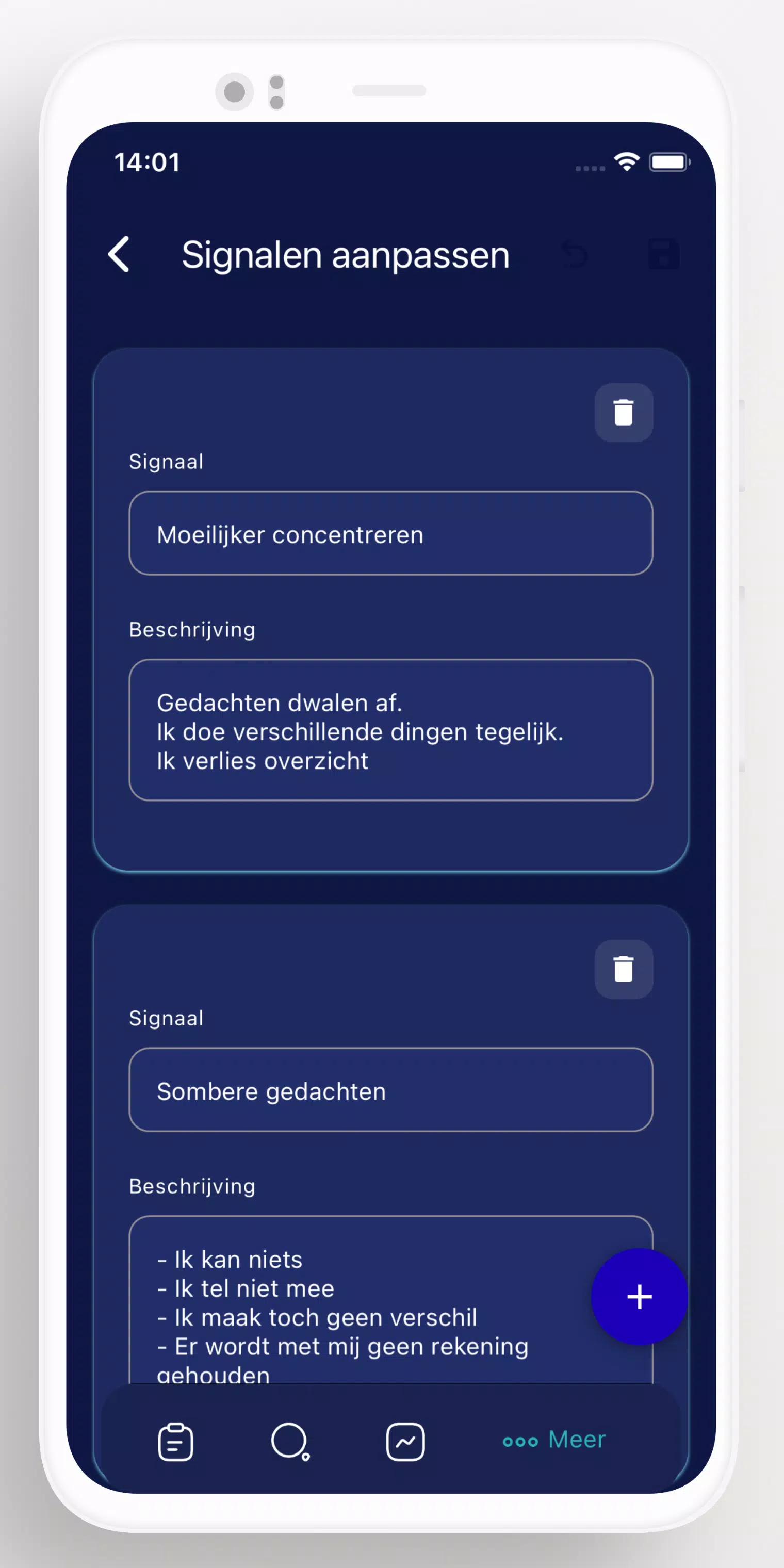This screenshot has width=784, height=1568.
Task: Switch to the Meer tab
Action: pyautogui.click(x=554, y=1440)
